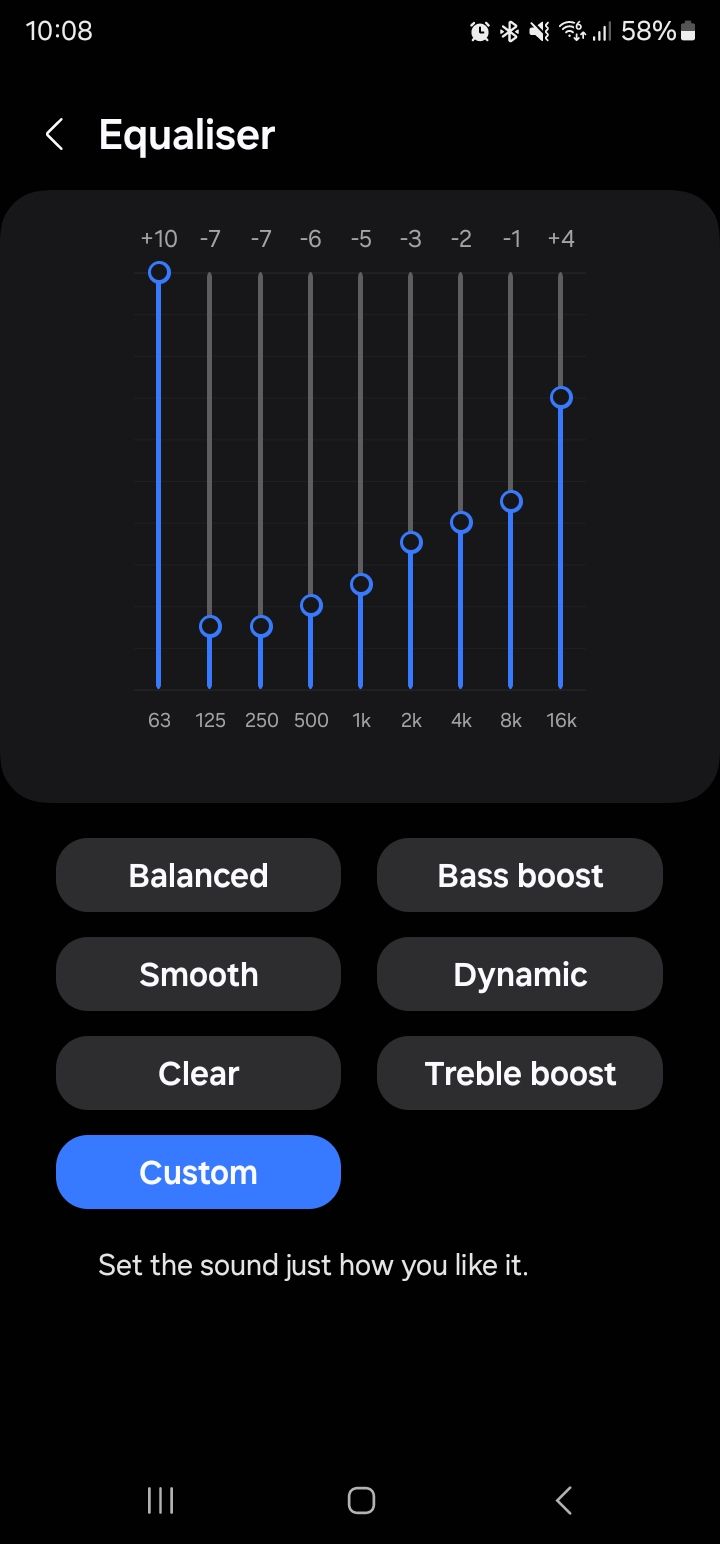720x1544 pixels.
Task: Tap the 63 Hz slider handle
Action: 160,271
